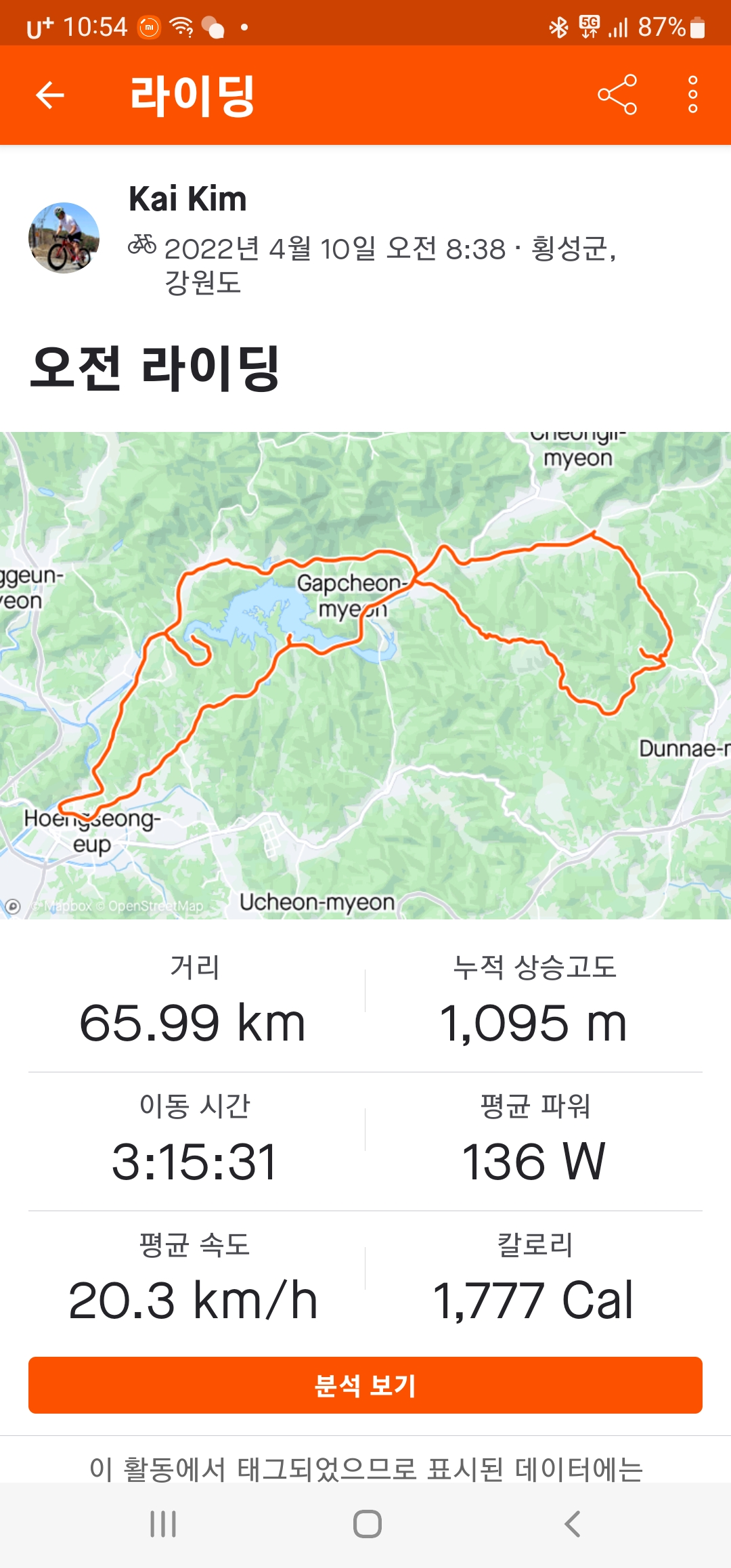The height and width of the screenshot is (1568, 731).
Task: Go to the home screen
Action: (367, 1524)
